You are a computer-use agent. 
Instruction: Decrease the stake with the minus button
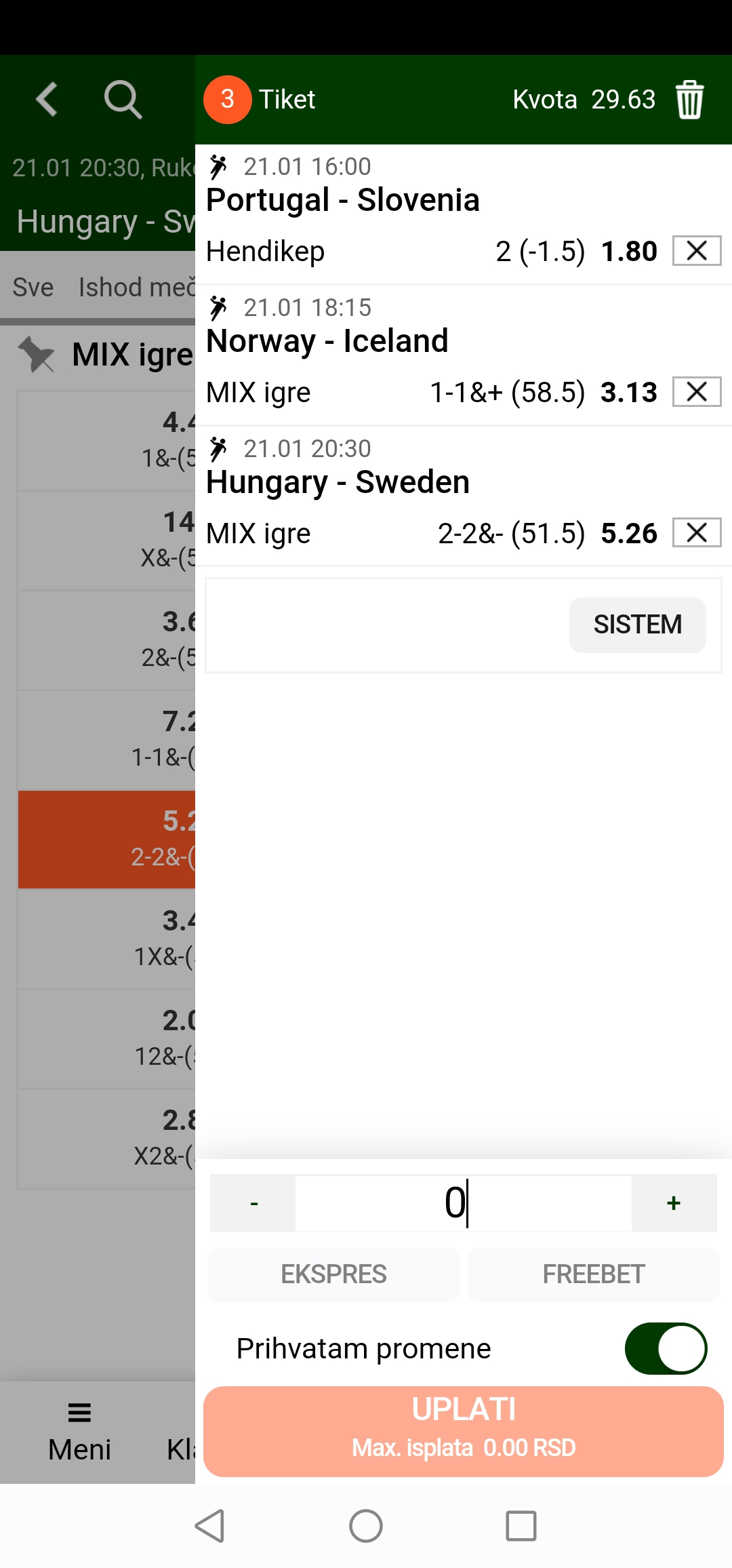pos(253,1203)
